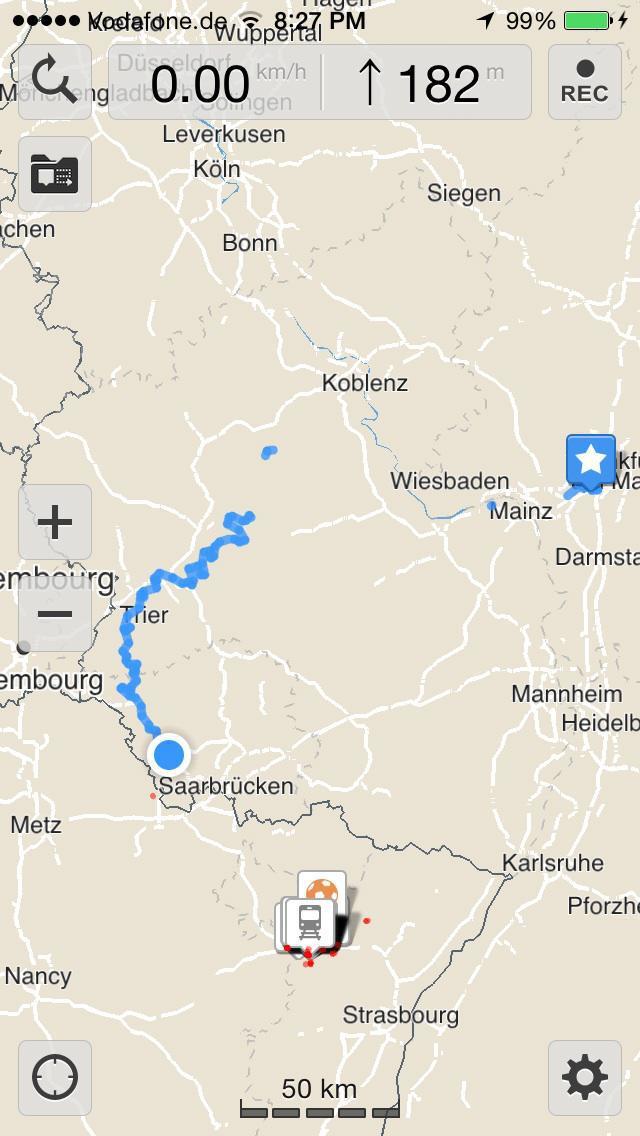
Task: Open the map search
Action: click(x=54, y=82)
